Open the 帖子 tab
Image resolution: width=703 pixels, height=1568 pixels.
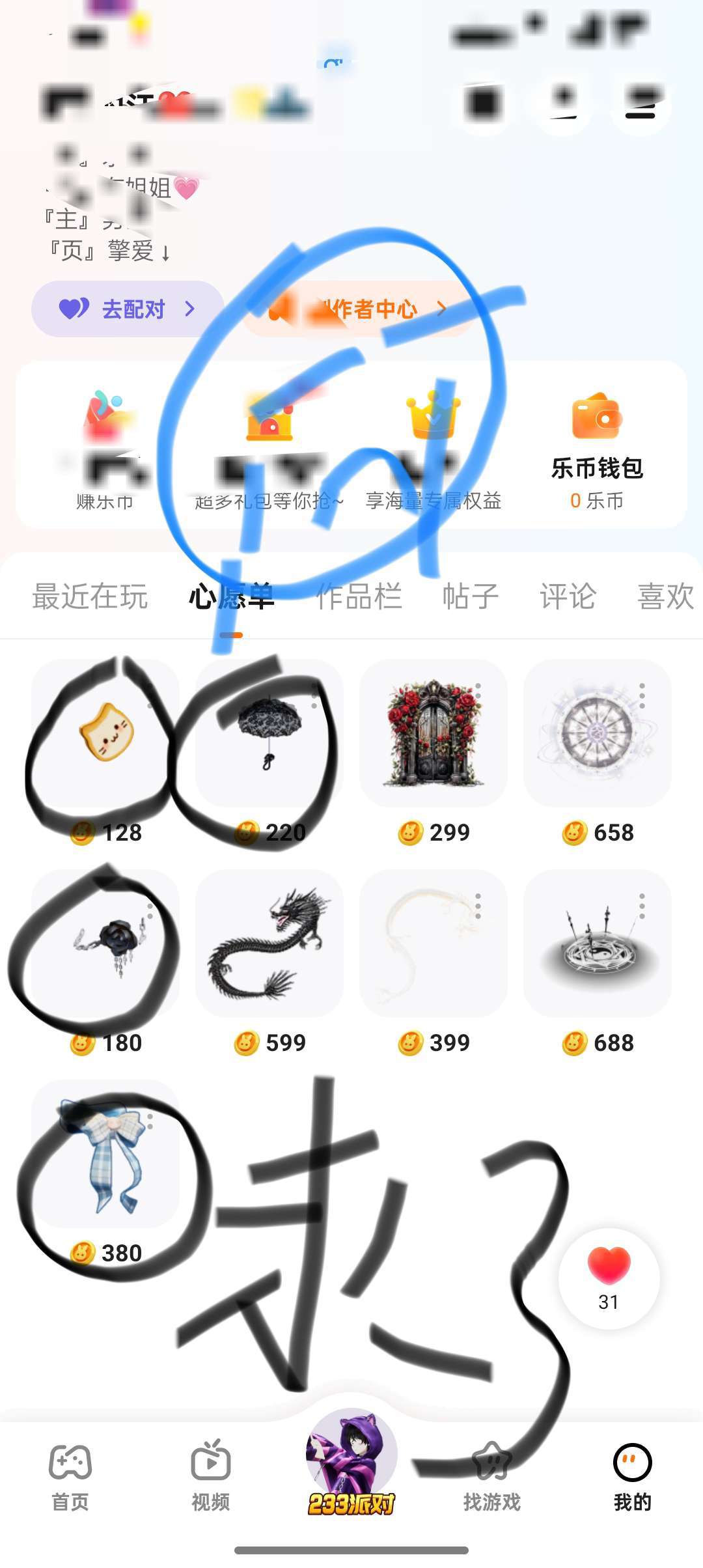470,596
